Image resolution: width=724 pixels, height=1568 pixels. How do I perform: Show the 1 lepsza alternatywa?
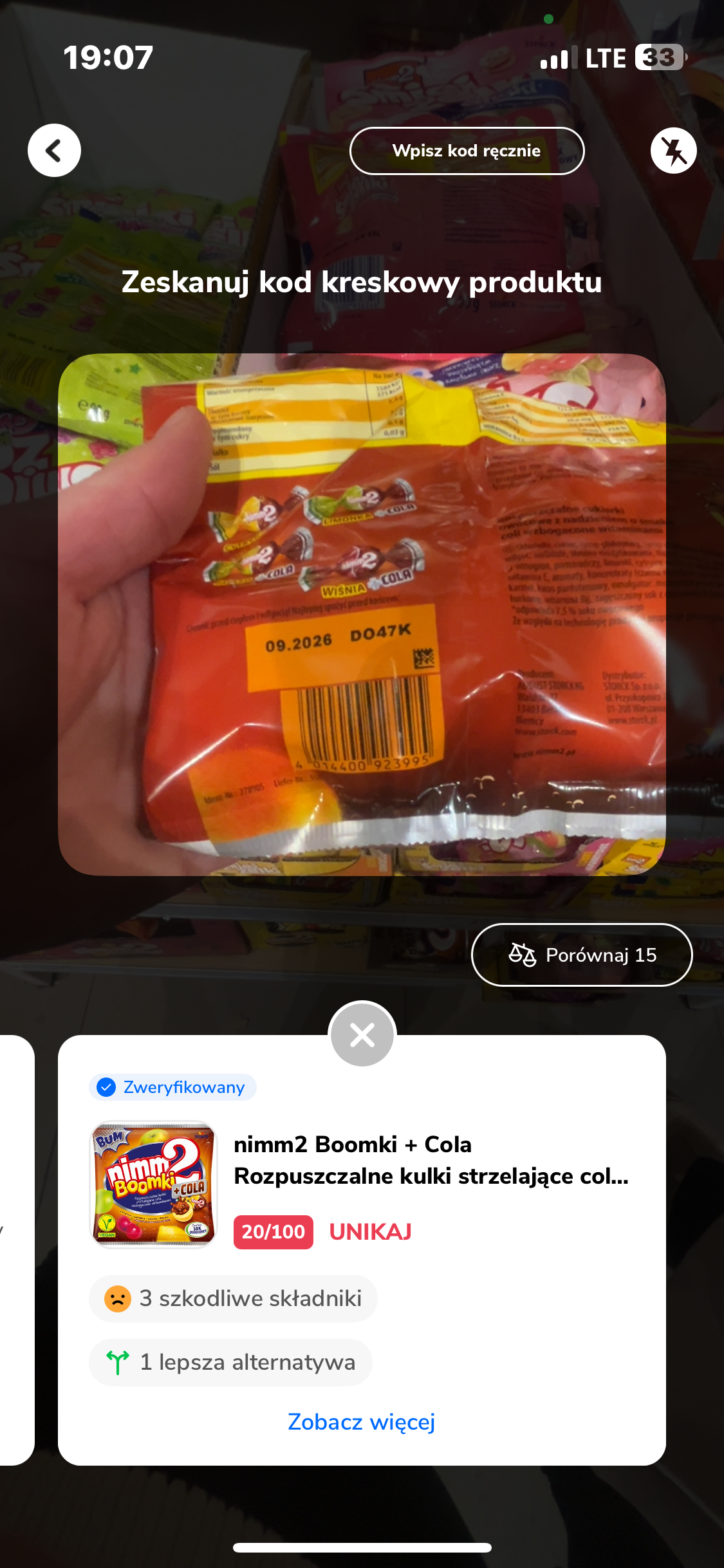tap(230, 1362)
